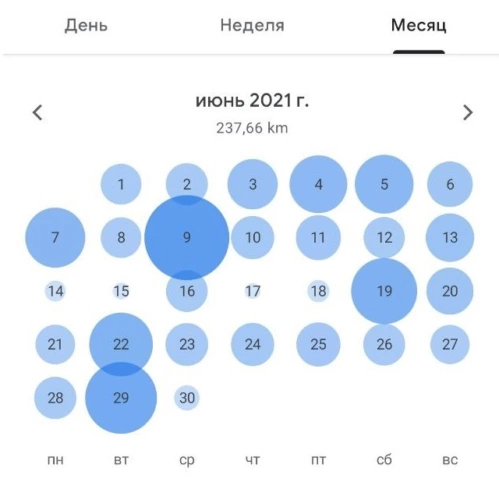Open the day 9 bubble
Viewport: 499px width, 479px height.
click(x=187, y=238)
